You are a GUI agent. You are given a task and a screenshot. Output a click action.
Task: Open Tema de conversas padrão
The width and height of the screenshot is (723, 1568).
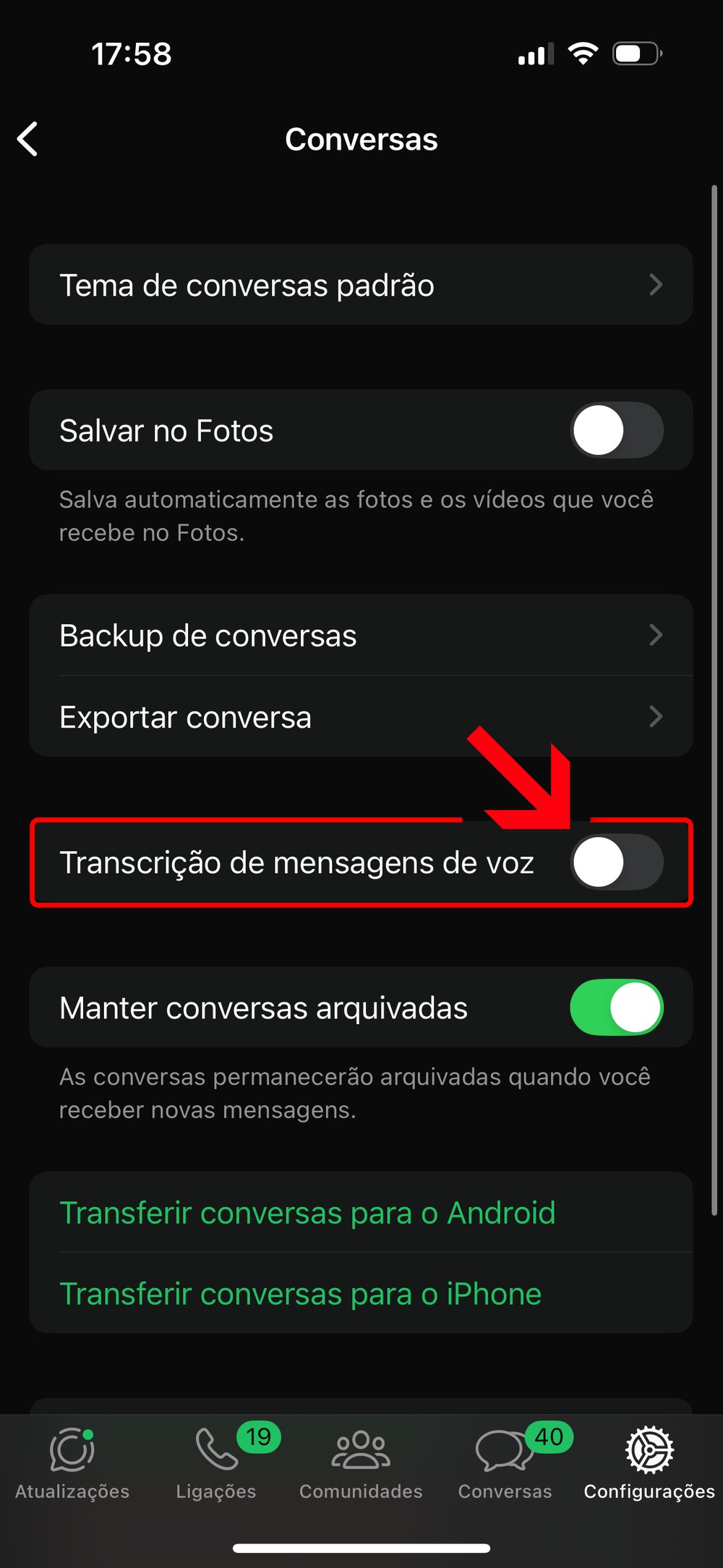click(361, 285)
